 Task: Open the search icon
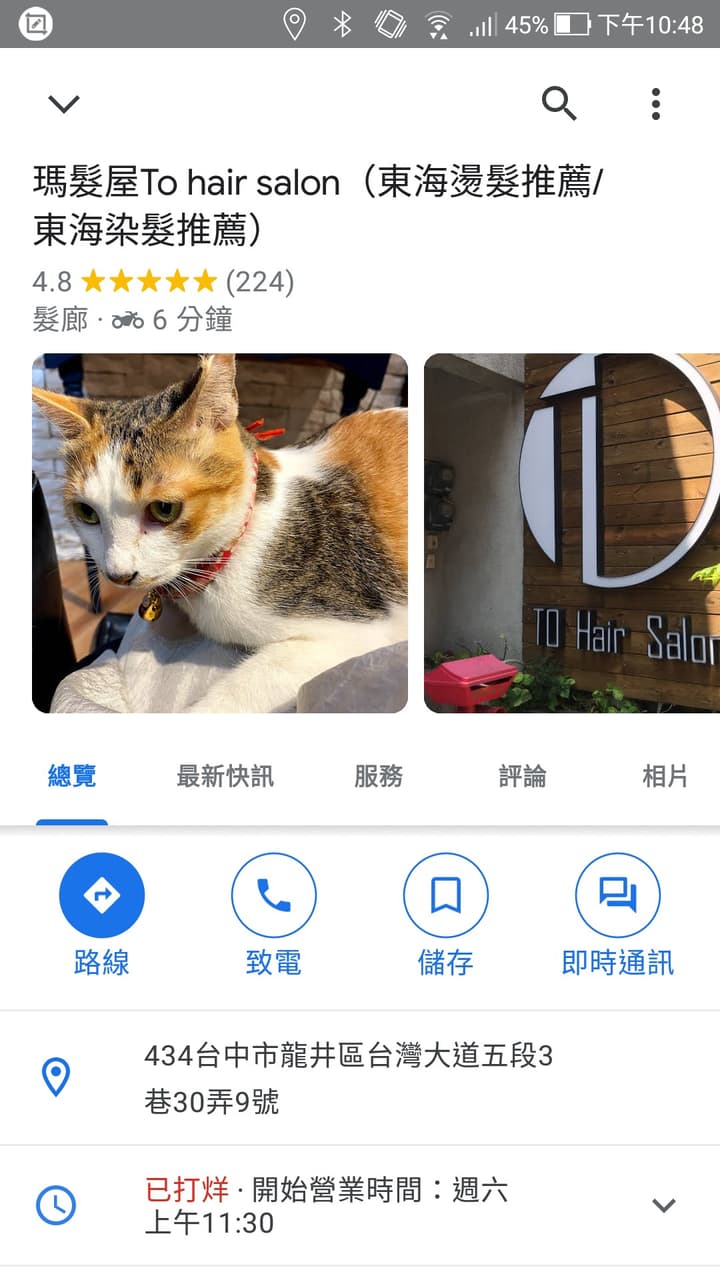click(559, 103)
